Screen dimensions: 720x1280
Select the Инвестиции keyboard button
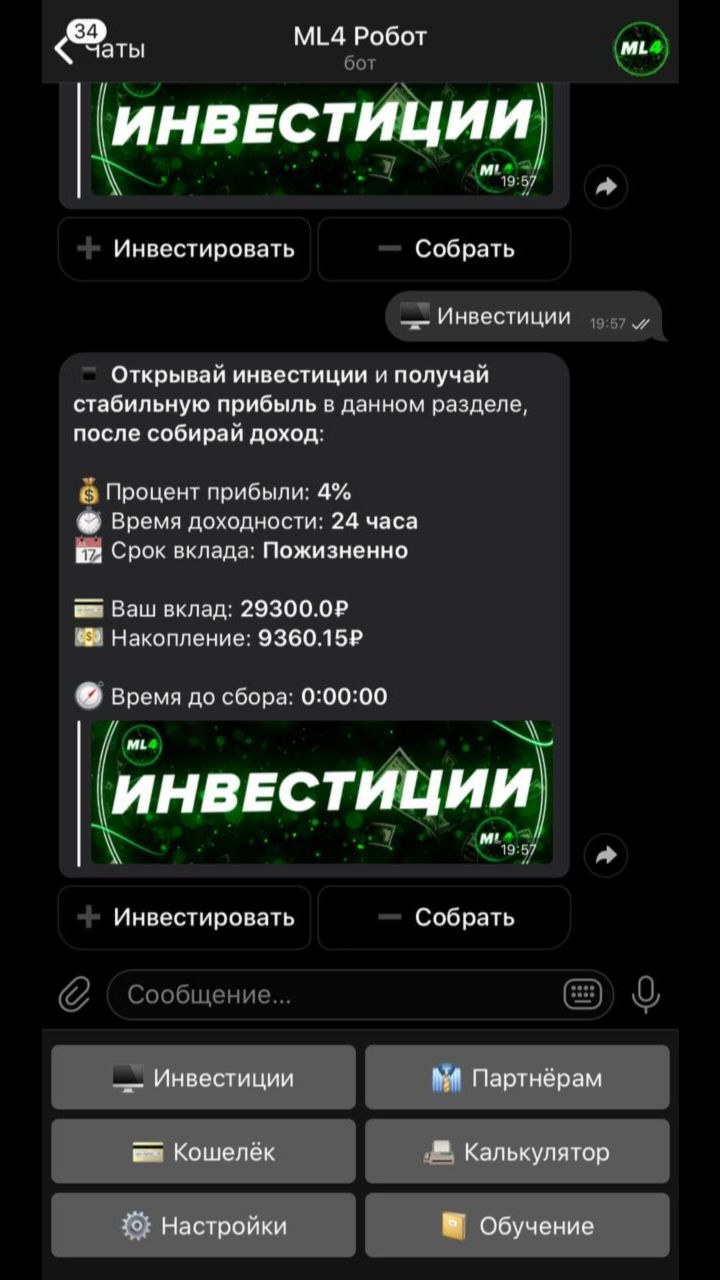(203, 1078)
